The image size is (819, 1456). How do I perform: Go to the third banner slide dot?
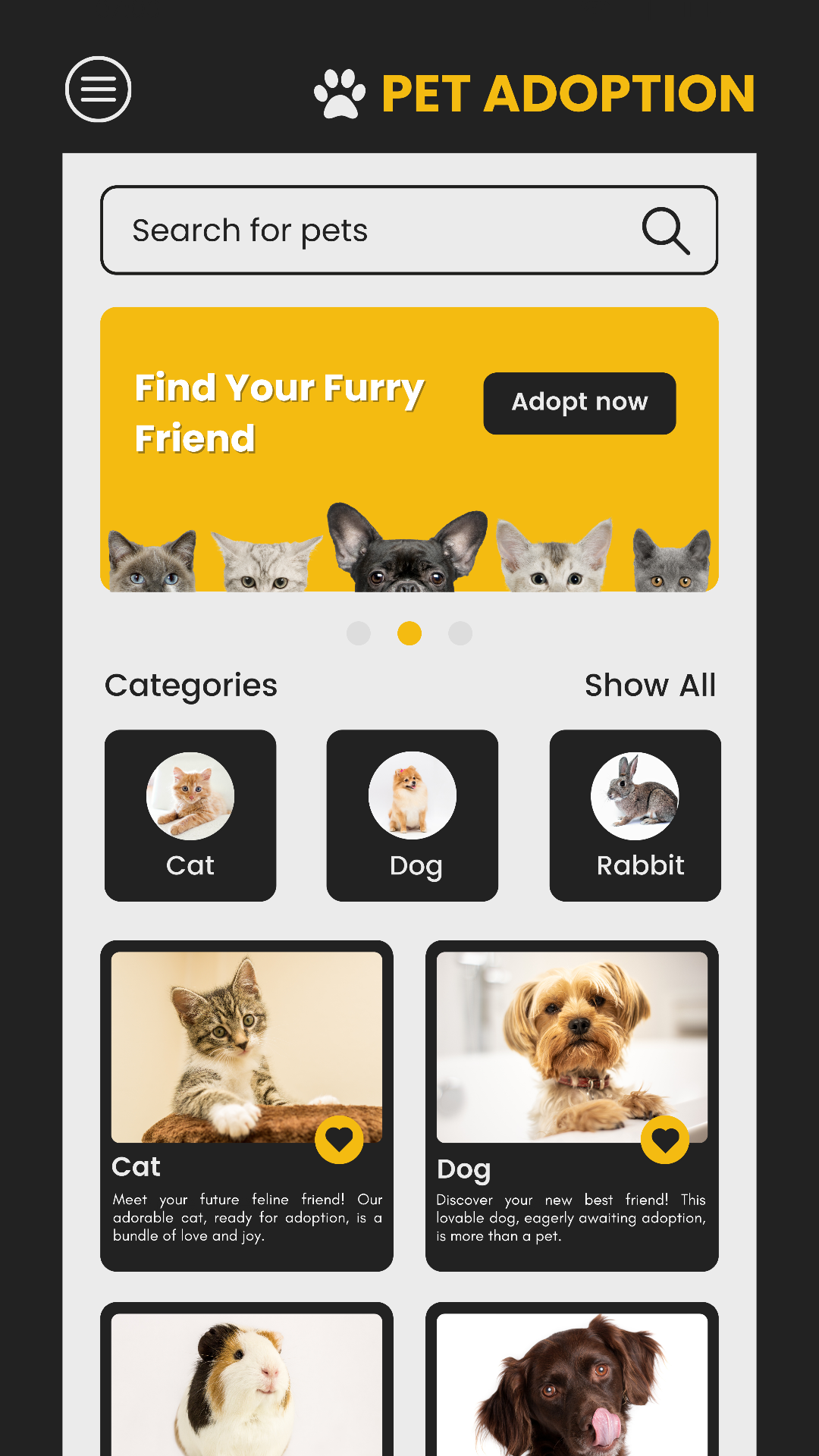[460, 633]
